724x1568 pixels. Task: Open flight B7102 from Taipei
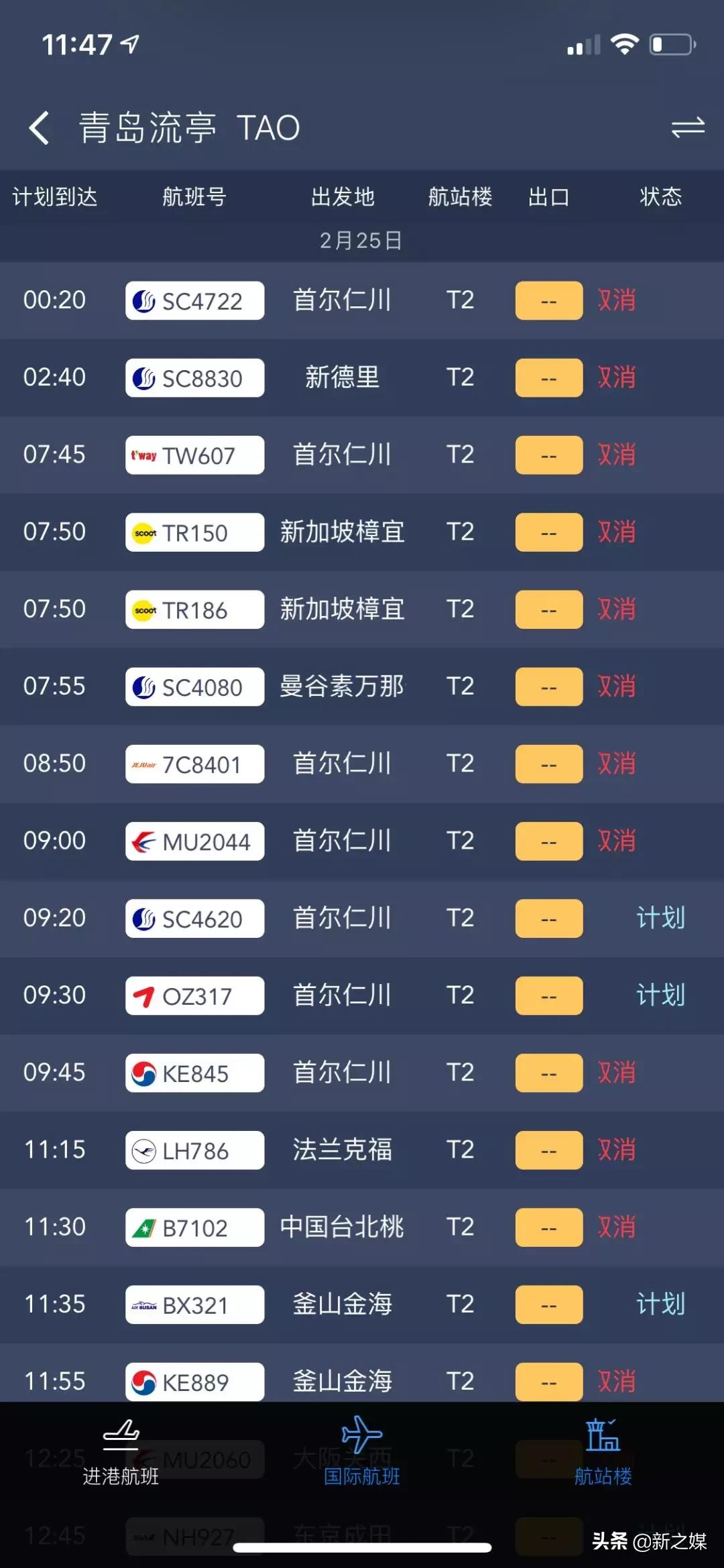pos(362,1227)
